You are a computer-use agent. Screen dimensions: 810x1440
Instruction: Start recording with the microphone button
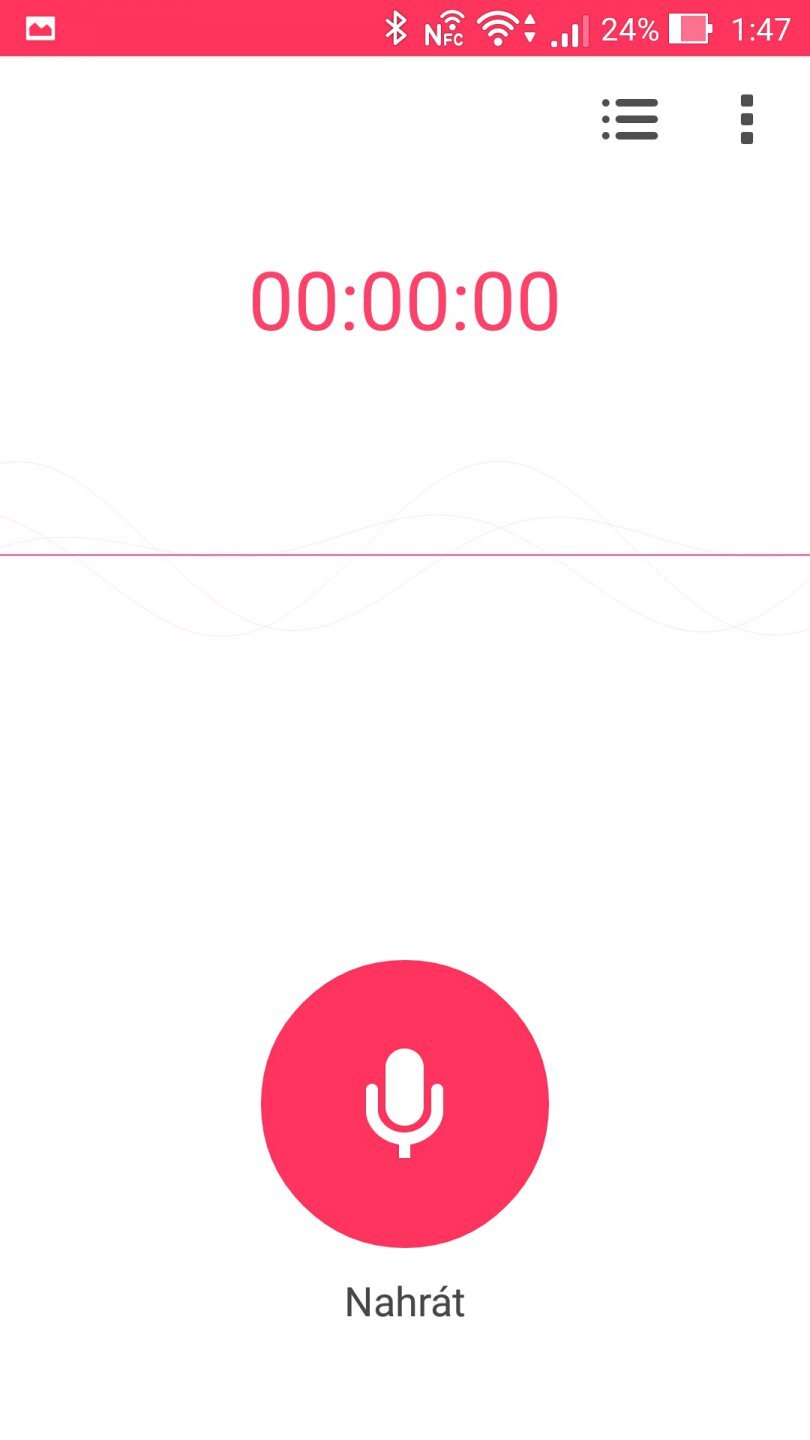(405, 1103)
